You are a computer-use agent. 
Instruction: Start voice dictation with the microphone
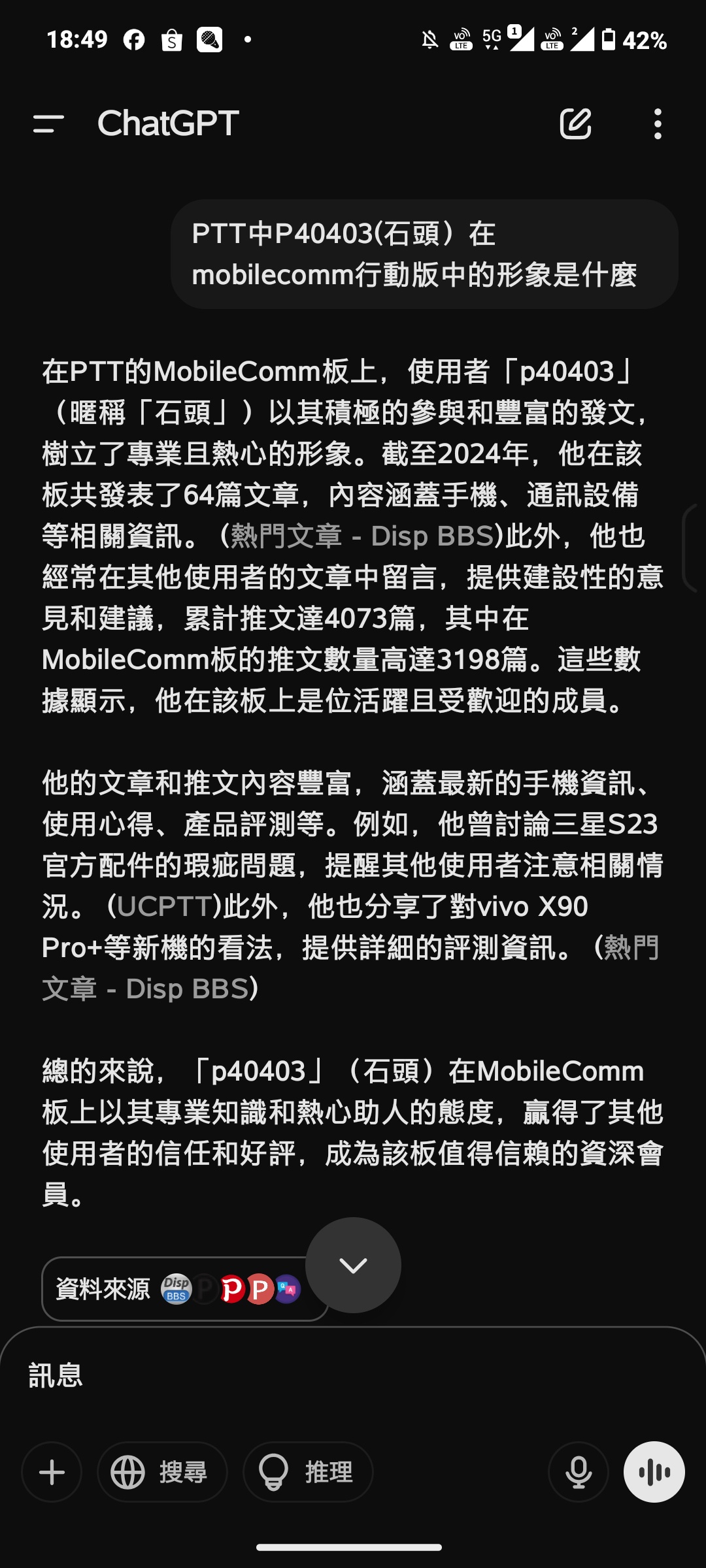[x=579, y=1472]
